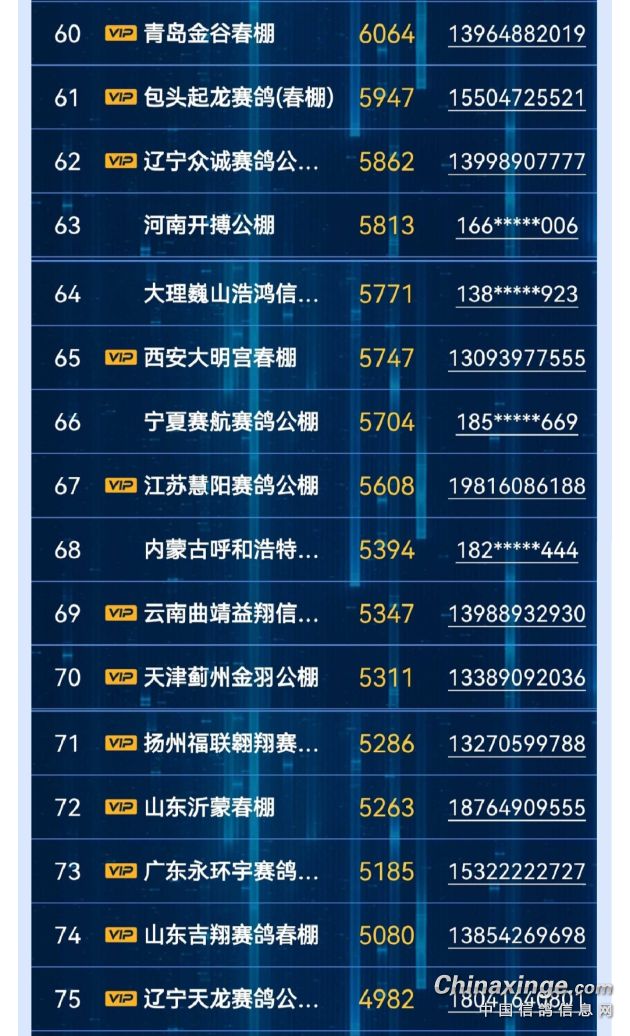Call 云南曲靖益翔 at 13988932930
Viewport: 630px width, 1036px height.
[x=517, y=613]
